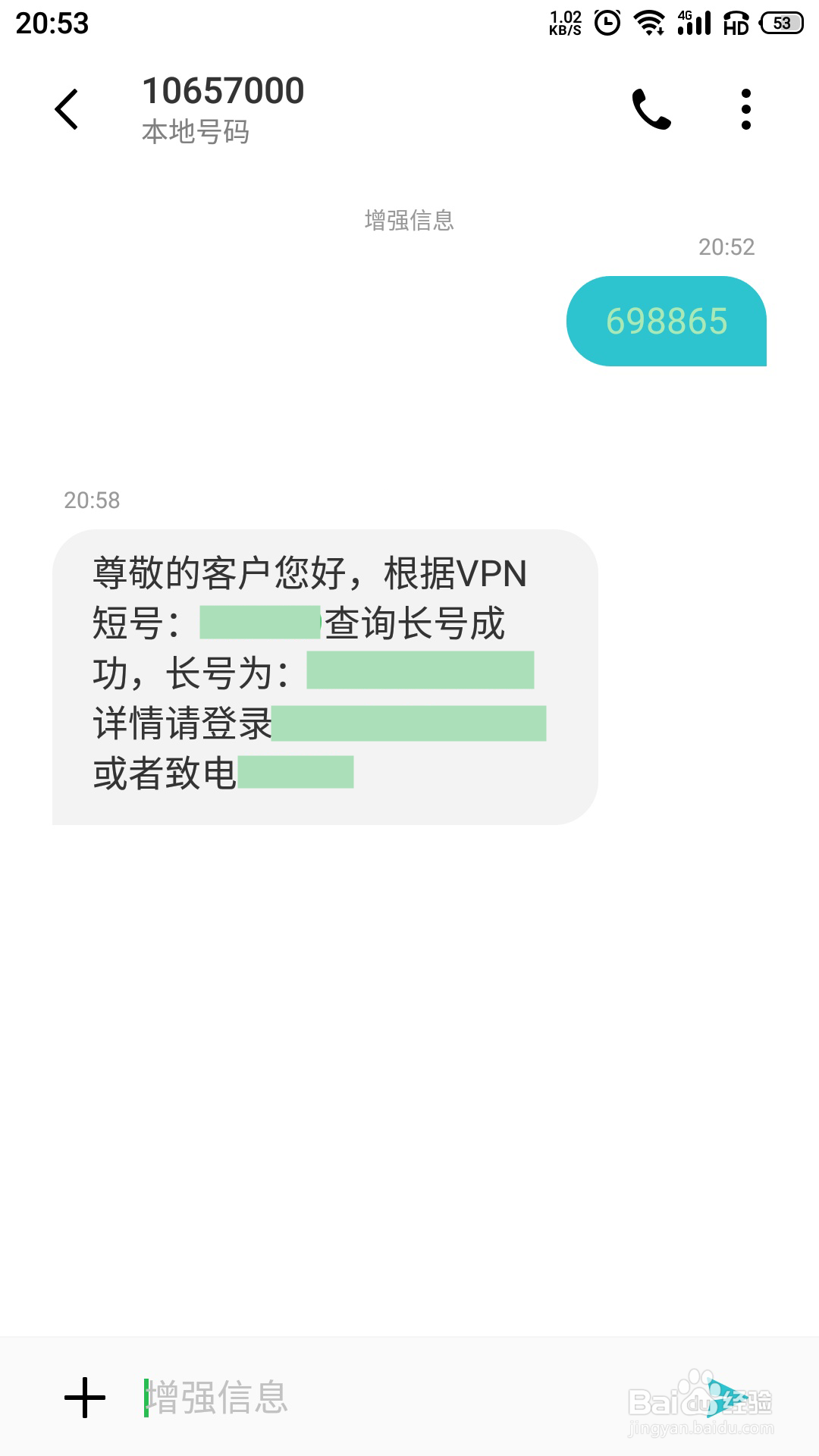
Task: Tap the back arrow to exit conversation
Action: tap(67, 108)
